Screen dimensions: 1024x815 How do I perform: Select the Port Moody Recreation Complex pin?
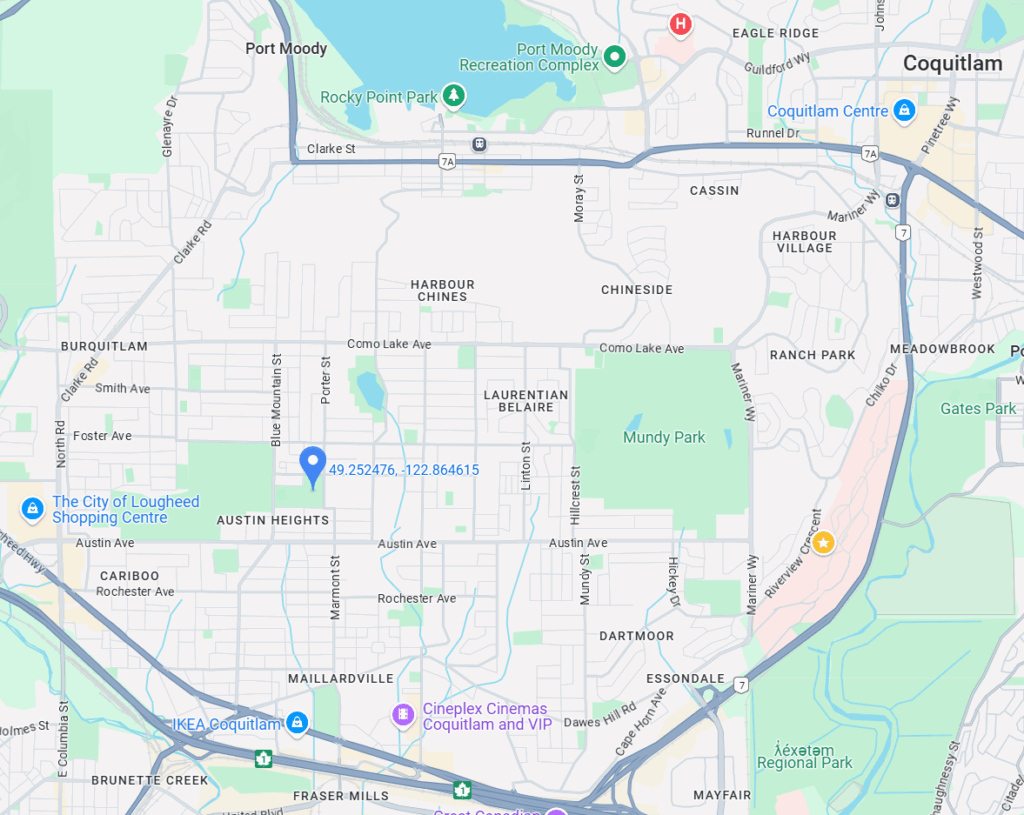(615, 57)
